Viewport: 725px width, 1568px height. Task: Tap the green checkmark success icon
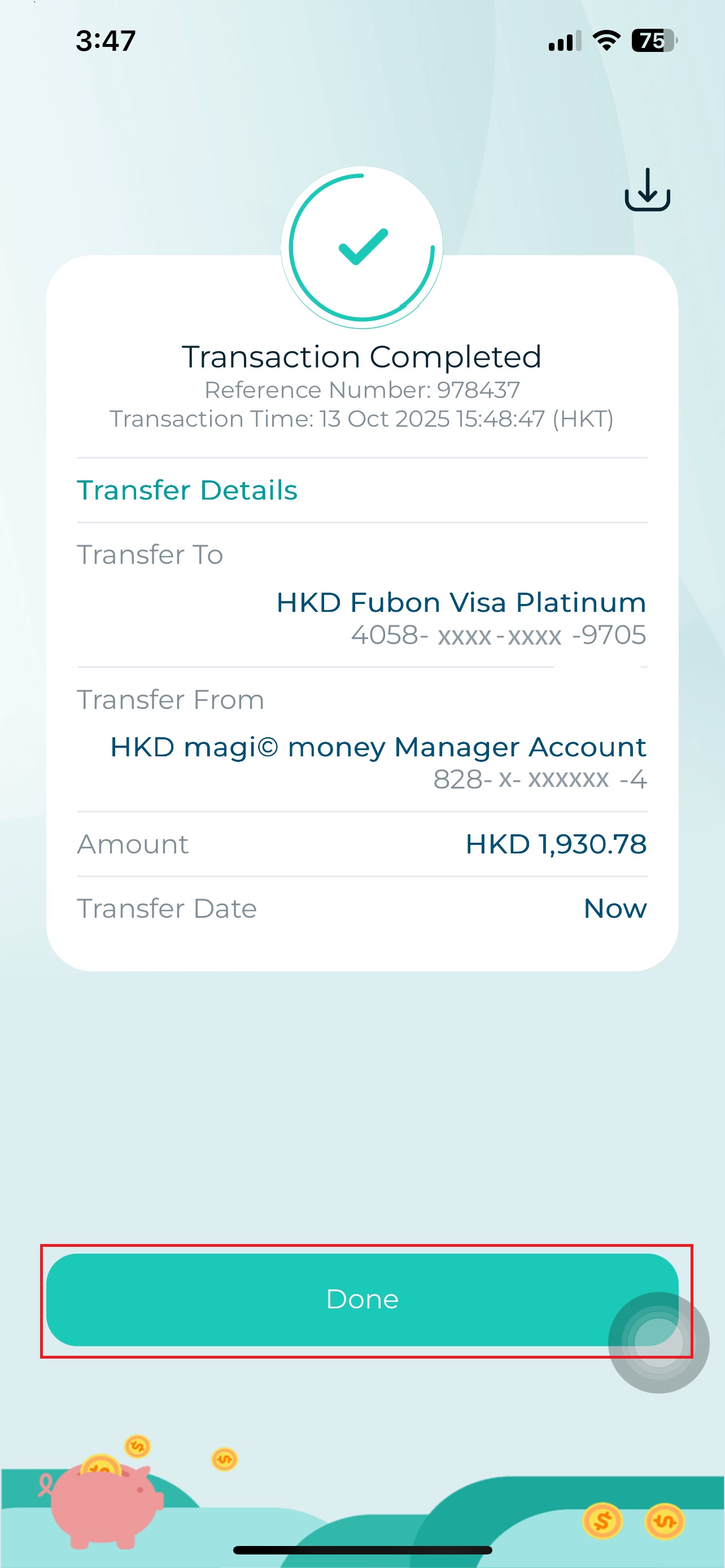coord(362,248)
